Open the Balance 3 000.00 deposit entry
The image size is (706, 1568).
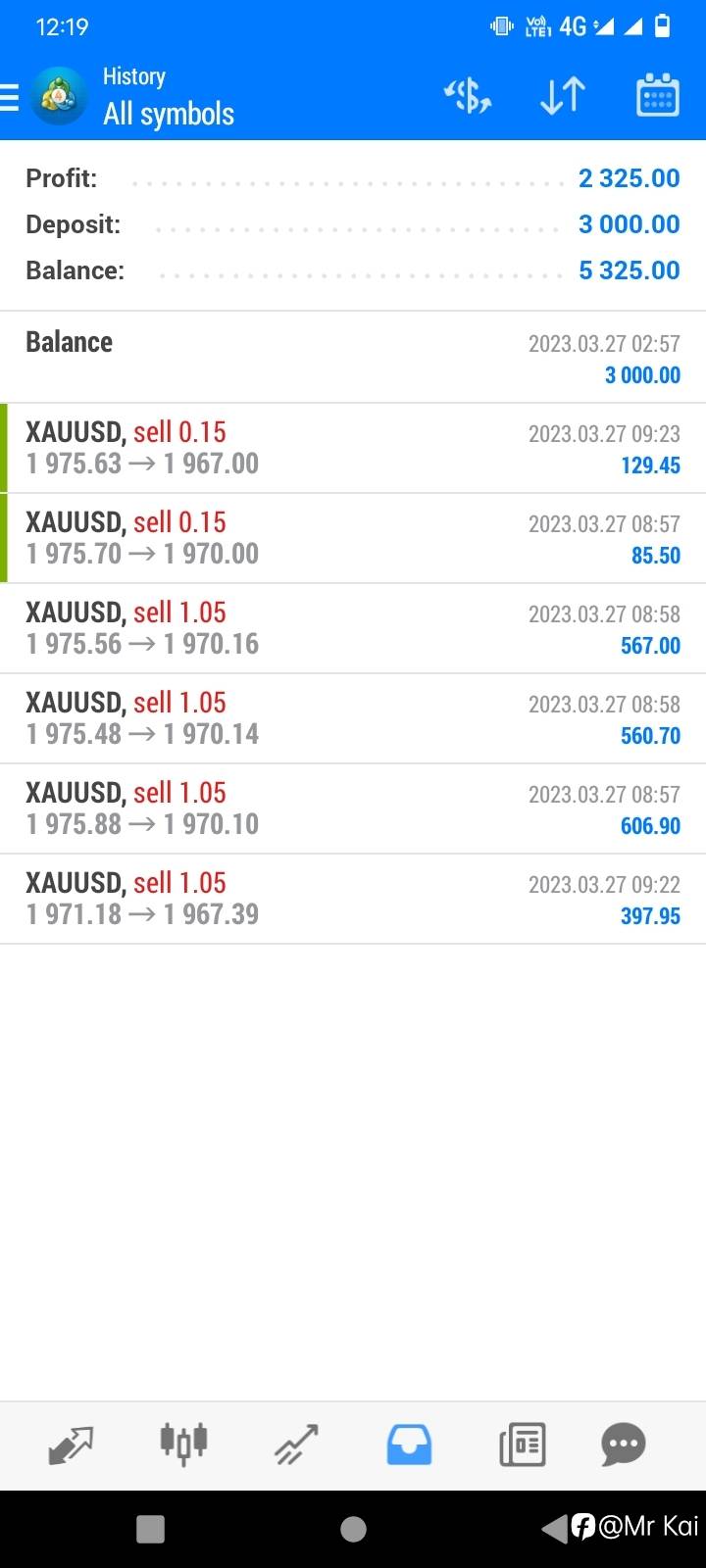pos(353,358)
